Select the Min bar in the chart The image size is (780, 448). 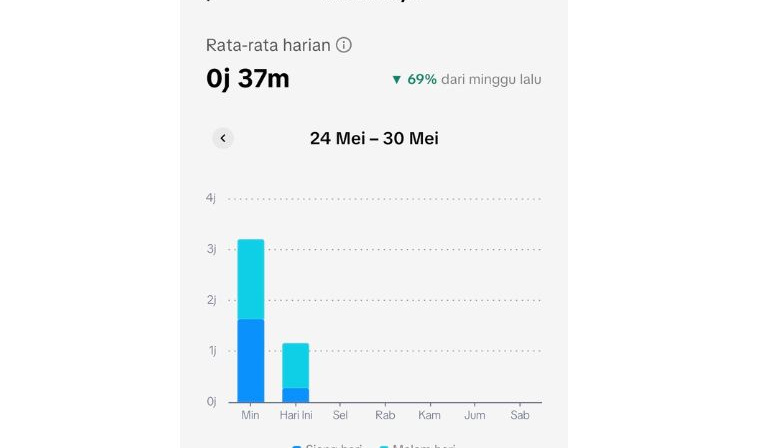coord(251,321)
